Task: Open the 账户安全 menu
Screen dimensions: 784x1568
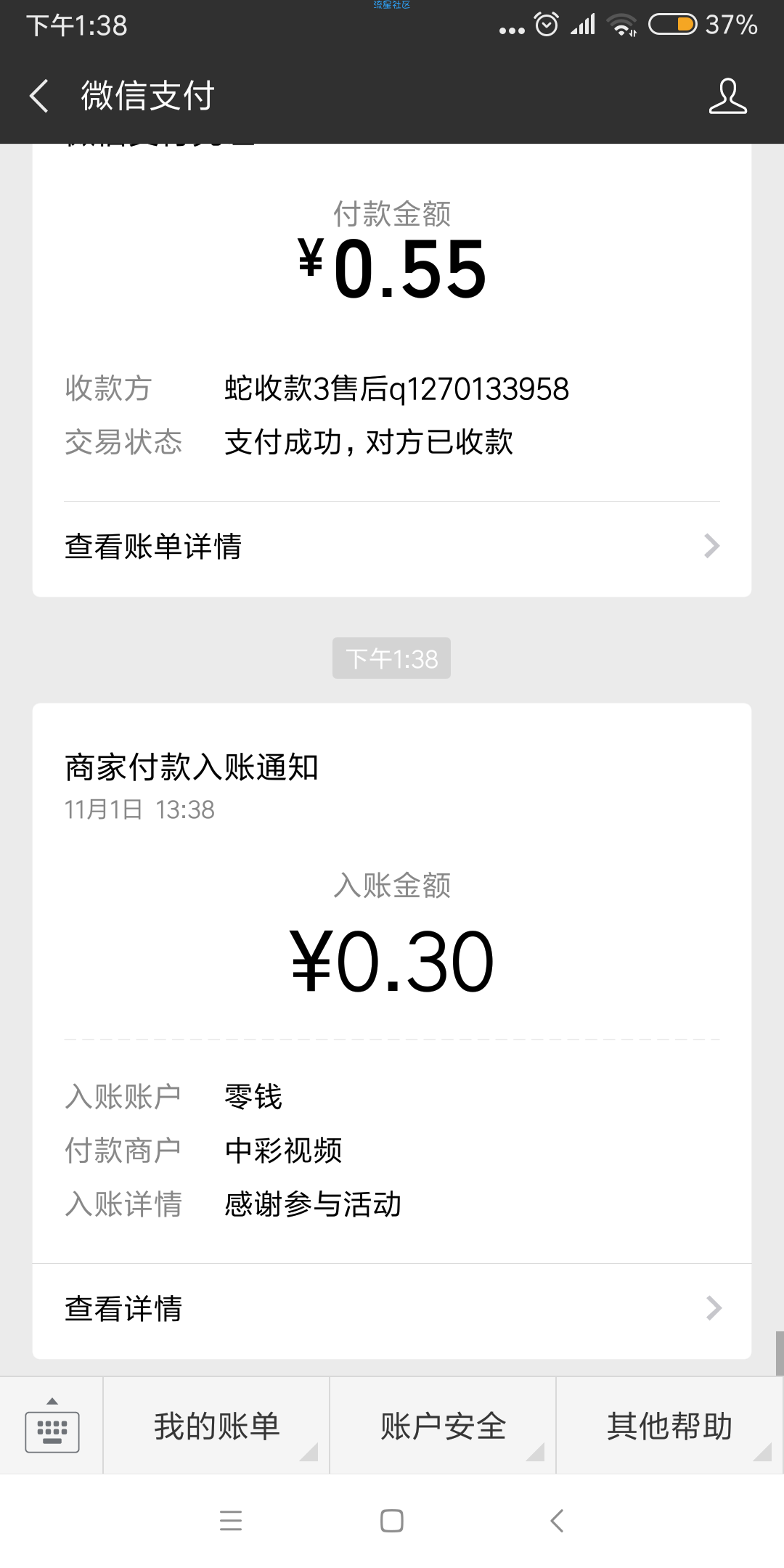Action: [x=443, y=1426]
